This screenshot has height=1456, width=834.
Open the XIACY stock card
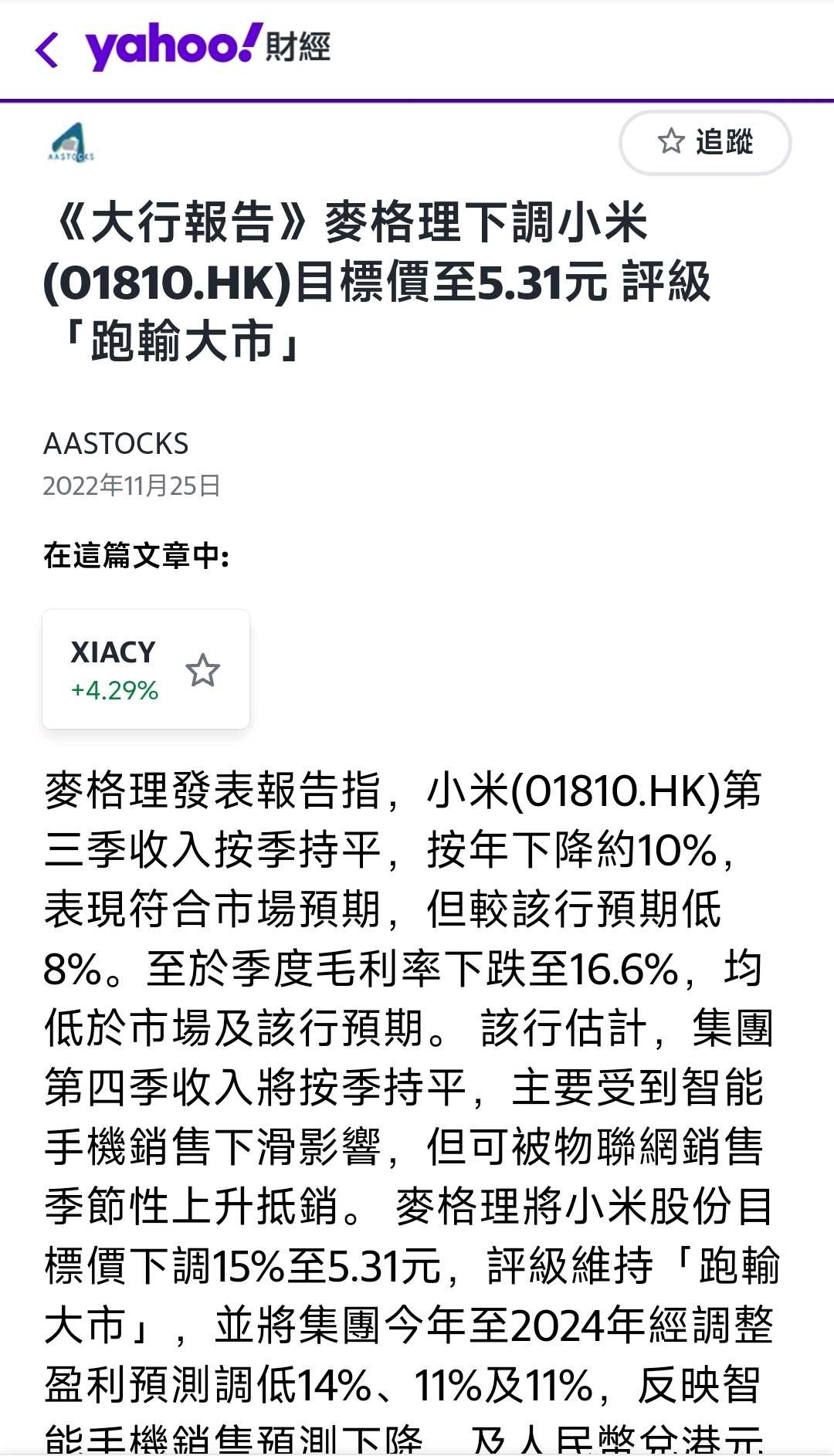[x=114, y=669]
